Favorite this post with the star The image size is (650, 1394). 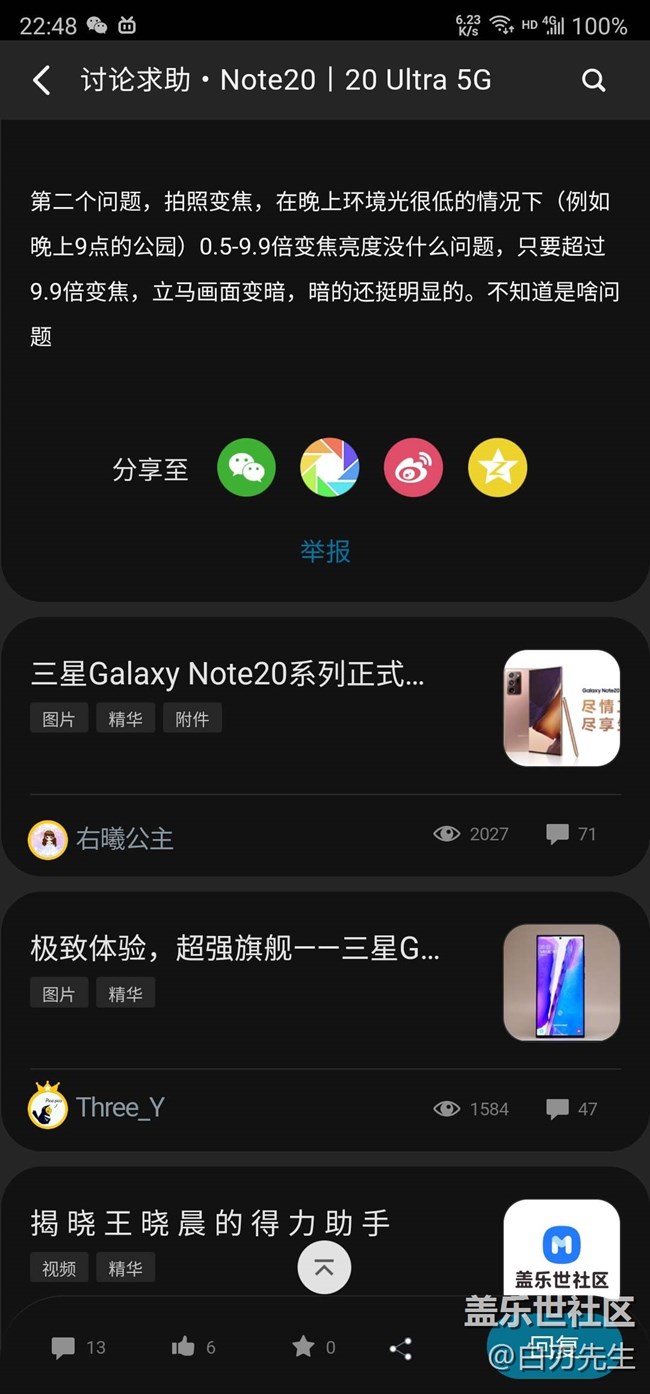click(x=313, y=1347)
